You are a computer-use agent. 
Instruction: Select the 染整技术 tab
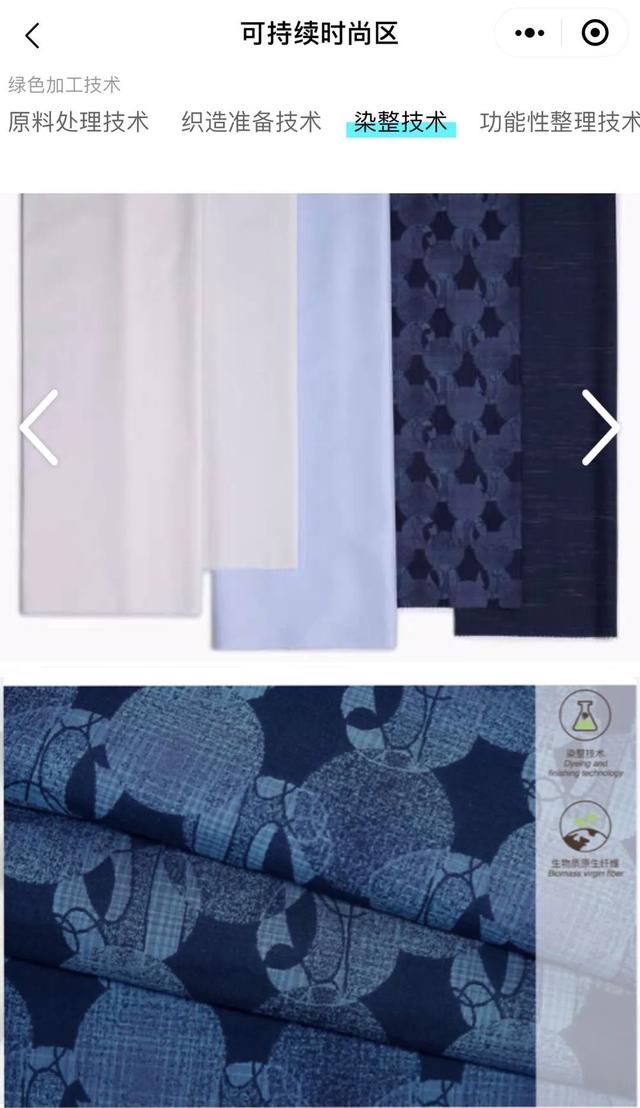point(400,122)
